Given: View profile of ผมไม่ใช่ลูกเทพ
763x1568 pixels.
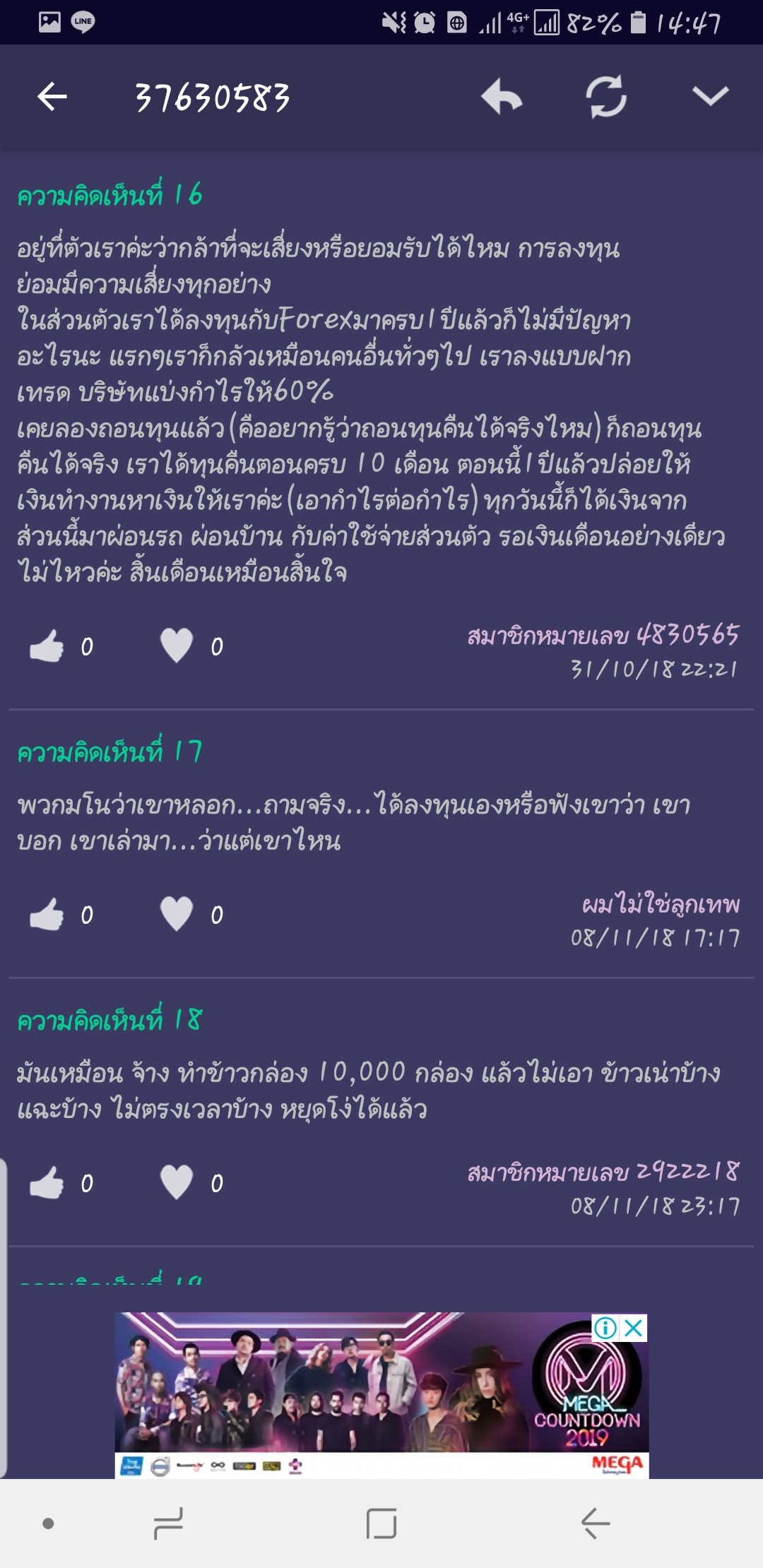Looking at the screenshot, I should tap(661, 903).
